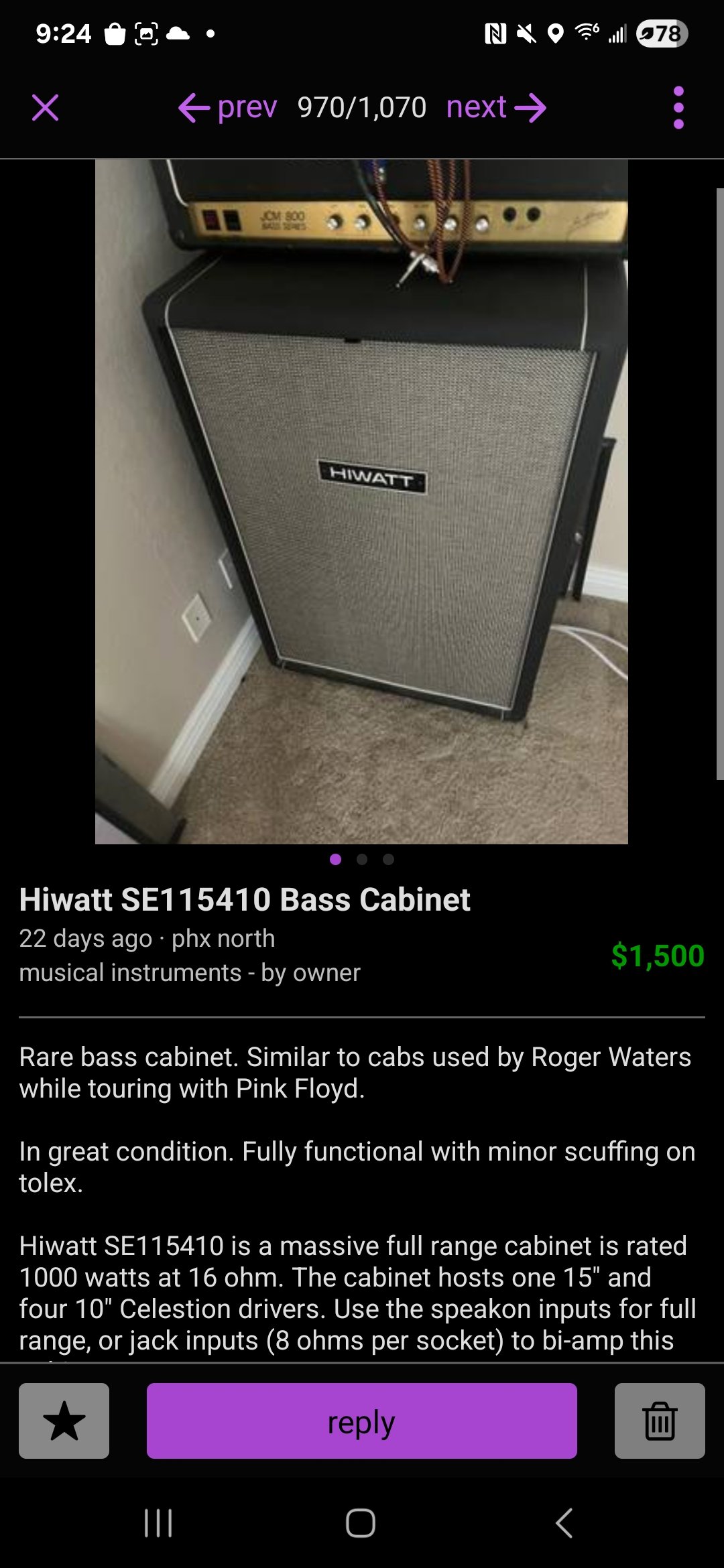Go to the next listing
Screen dimensions: 724x1568
coord(497,107)
